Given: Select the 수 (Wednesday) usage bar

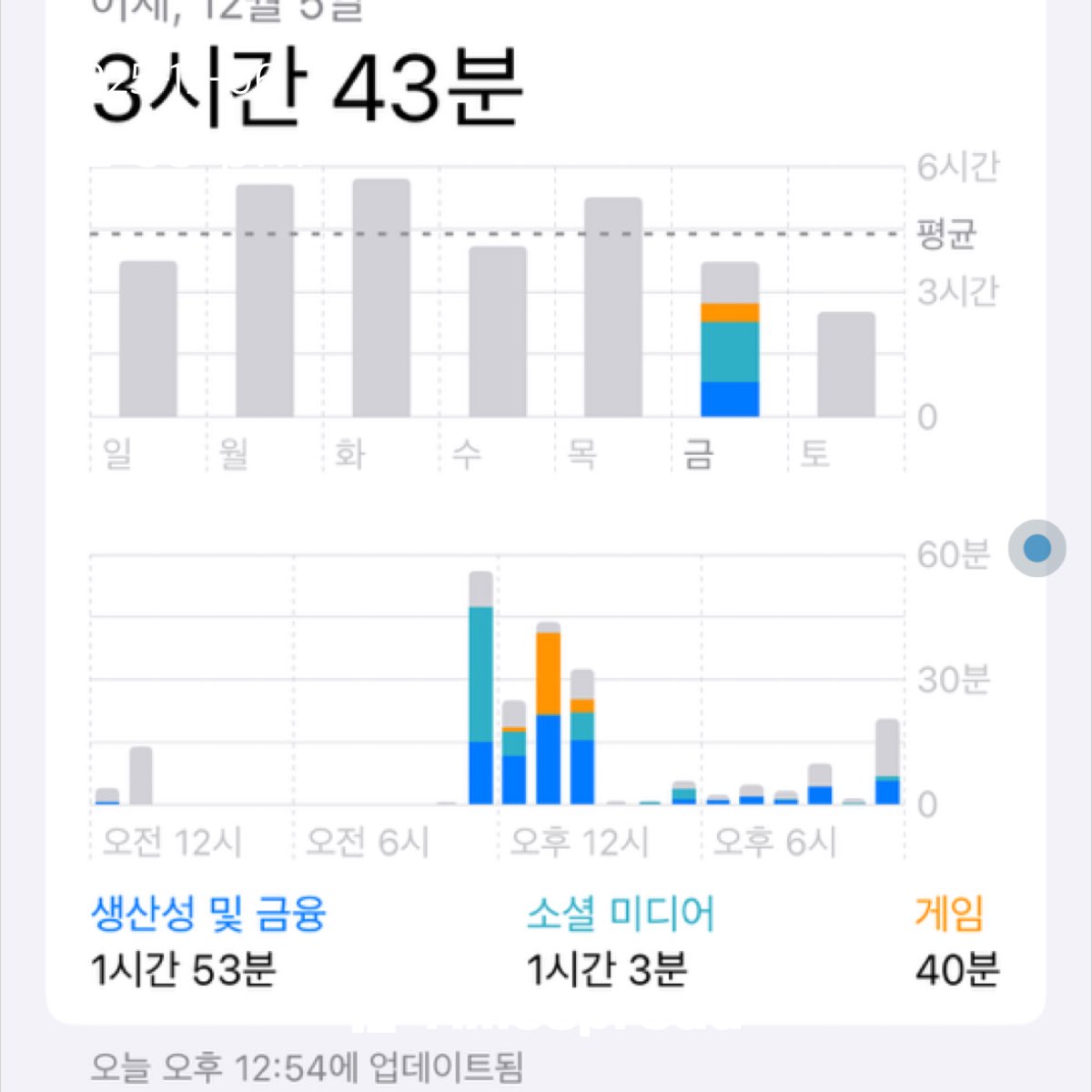Looking at the screenshot, I should [x=498, y=331].
